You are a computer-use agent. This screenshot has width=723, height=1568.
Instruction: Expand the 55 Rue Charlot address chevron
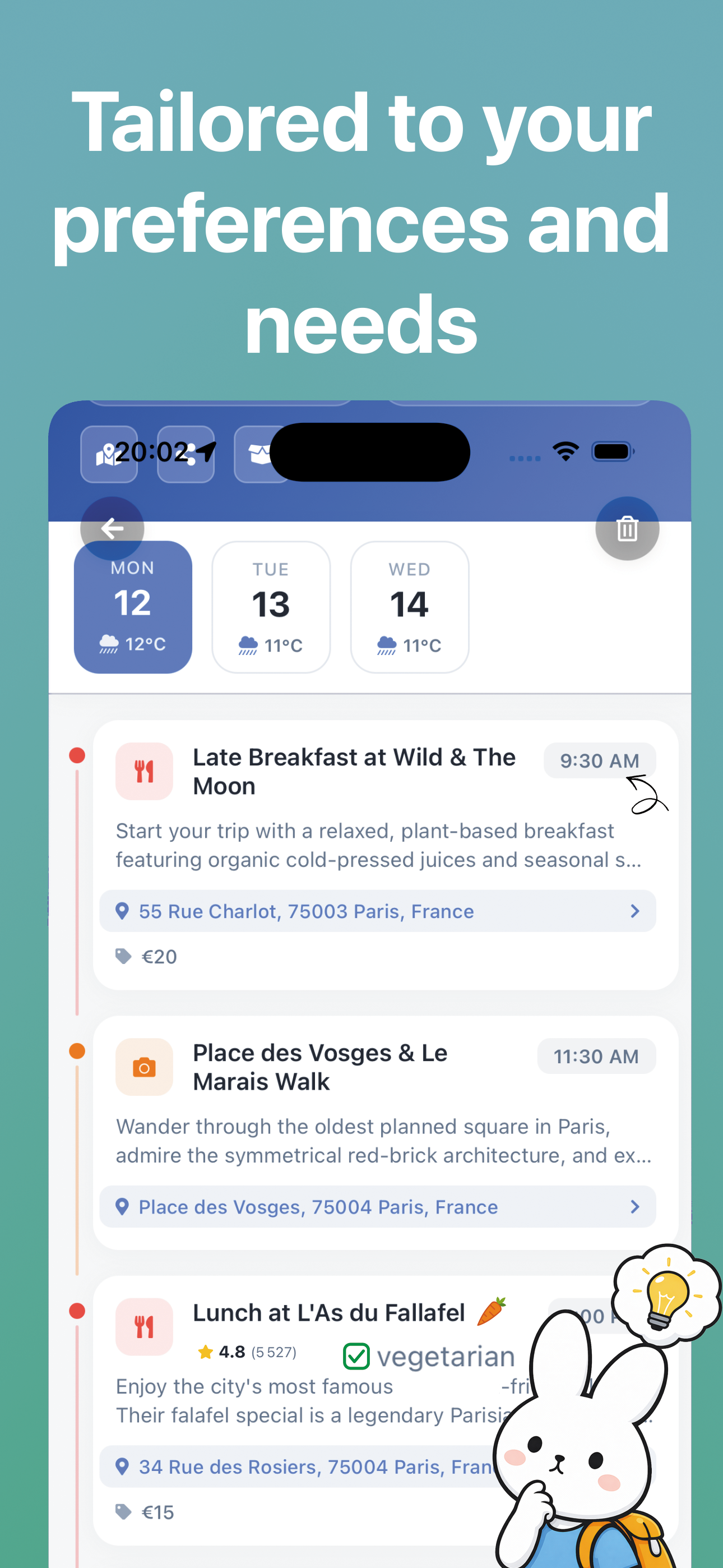[x=635, y=911]
